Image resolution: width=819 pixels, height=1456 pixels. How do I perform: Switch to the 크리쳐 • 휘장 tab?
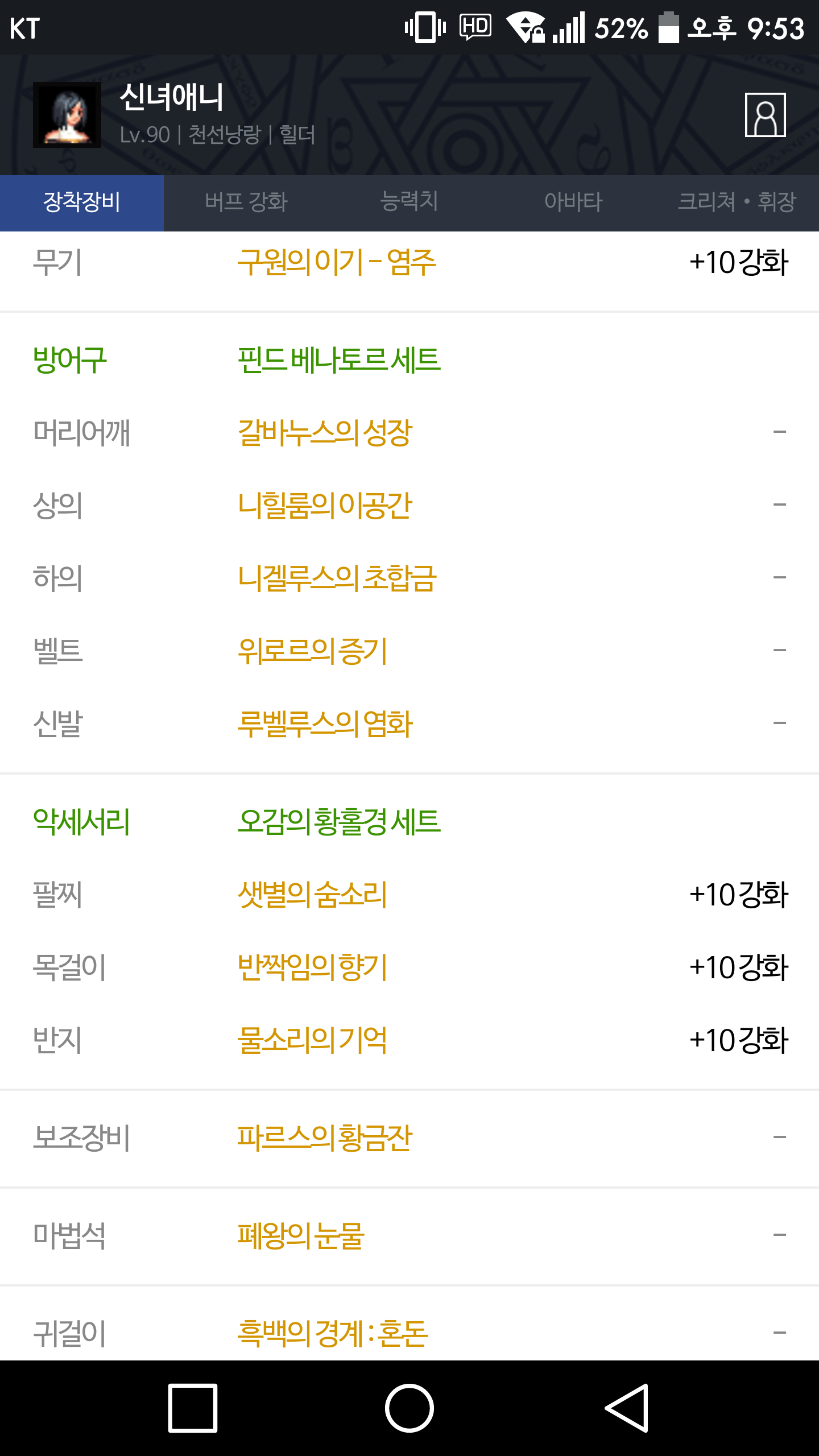[737, 202]
